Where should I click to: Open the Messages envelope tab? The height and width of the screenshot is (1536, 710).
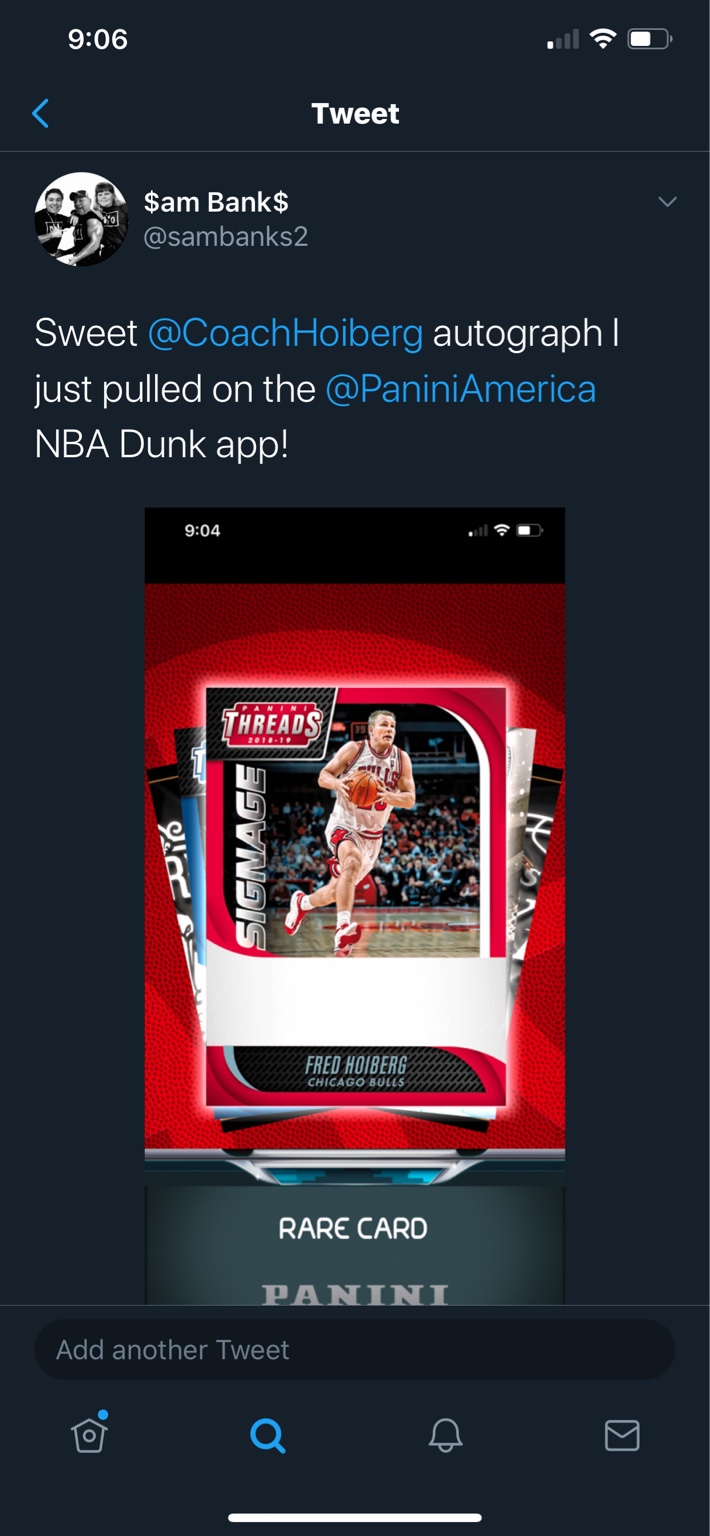[622, 1436]
